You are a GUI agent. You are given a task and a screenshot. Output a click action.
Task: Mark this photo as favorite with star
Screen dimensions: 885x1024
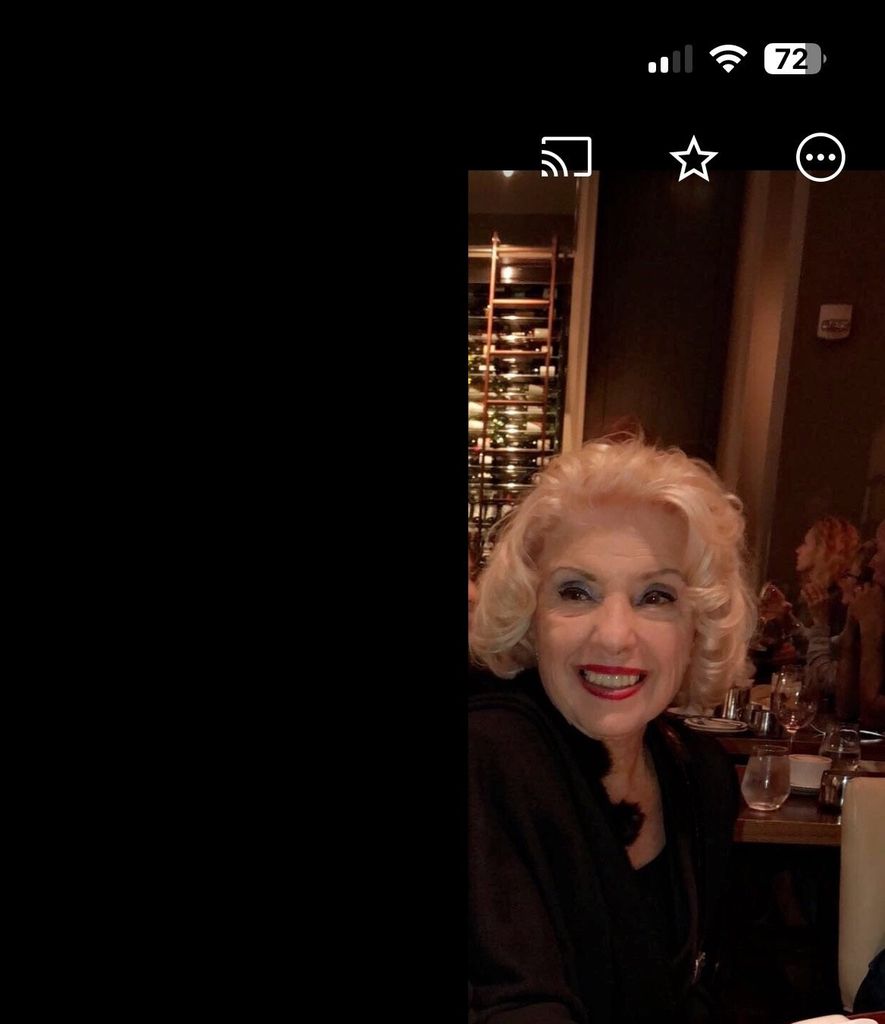(693, 159)
